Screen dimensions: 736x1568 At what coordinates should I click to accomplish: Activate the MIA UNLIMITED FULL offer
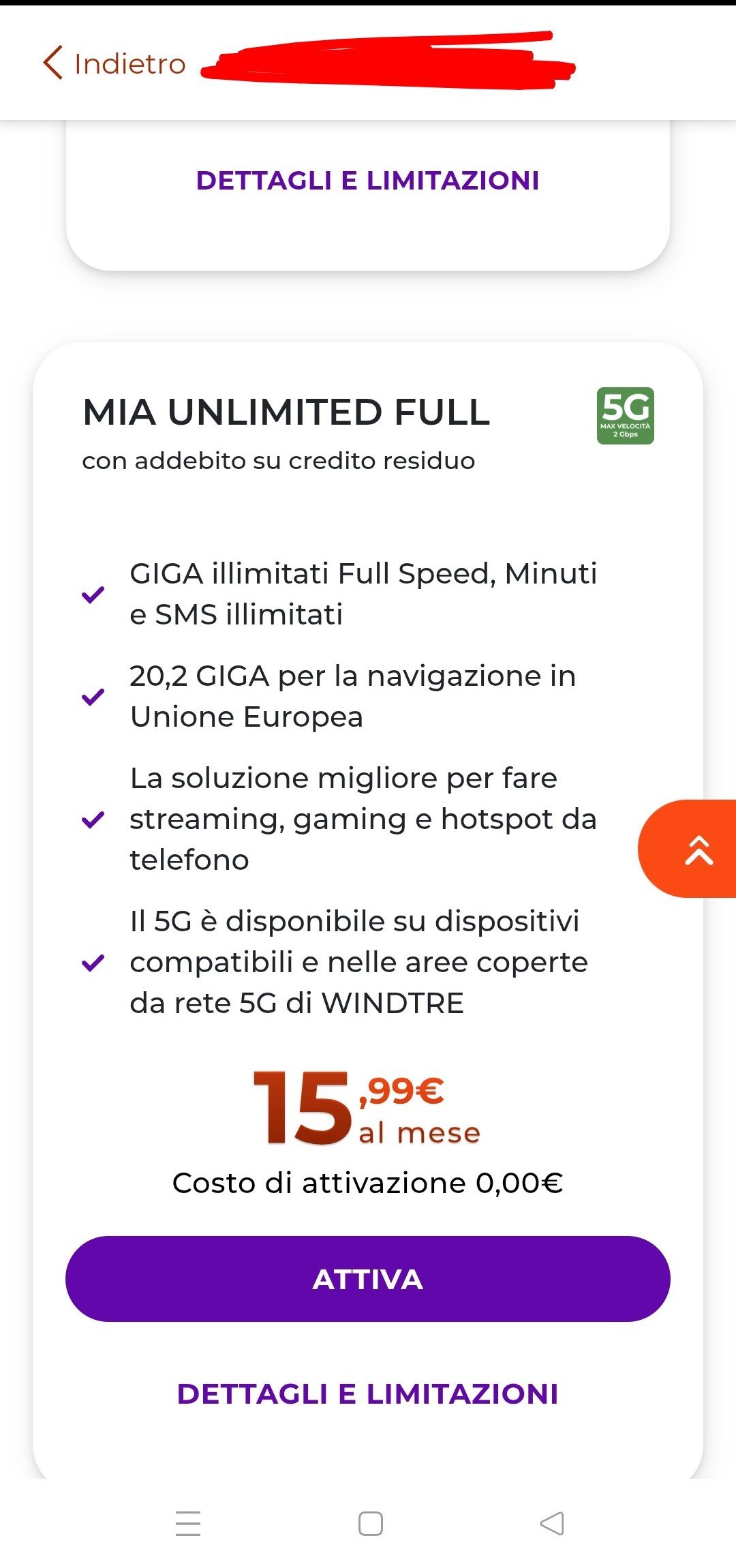coord(368,1279)
